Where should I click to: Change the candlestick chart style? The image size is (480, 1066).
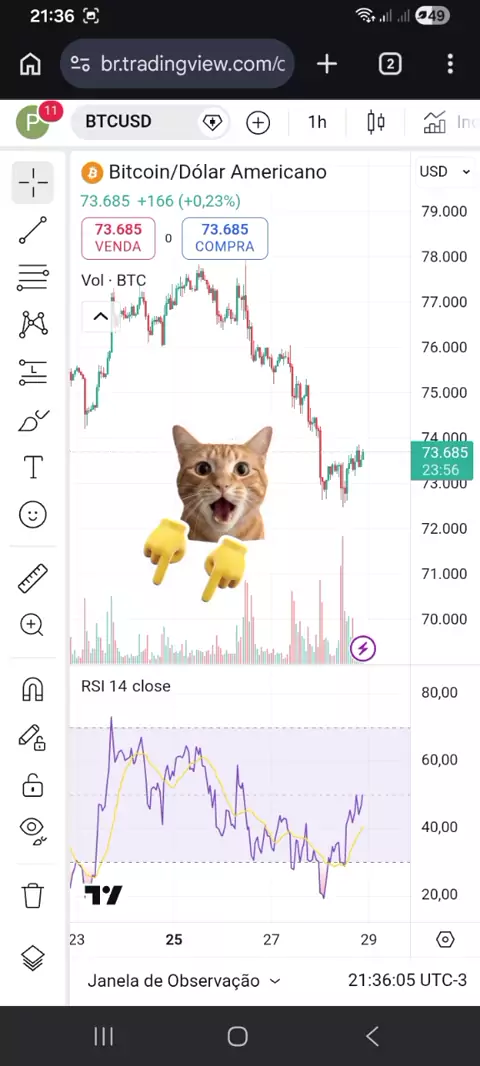click(375, 122)
